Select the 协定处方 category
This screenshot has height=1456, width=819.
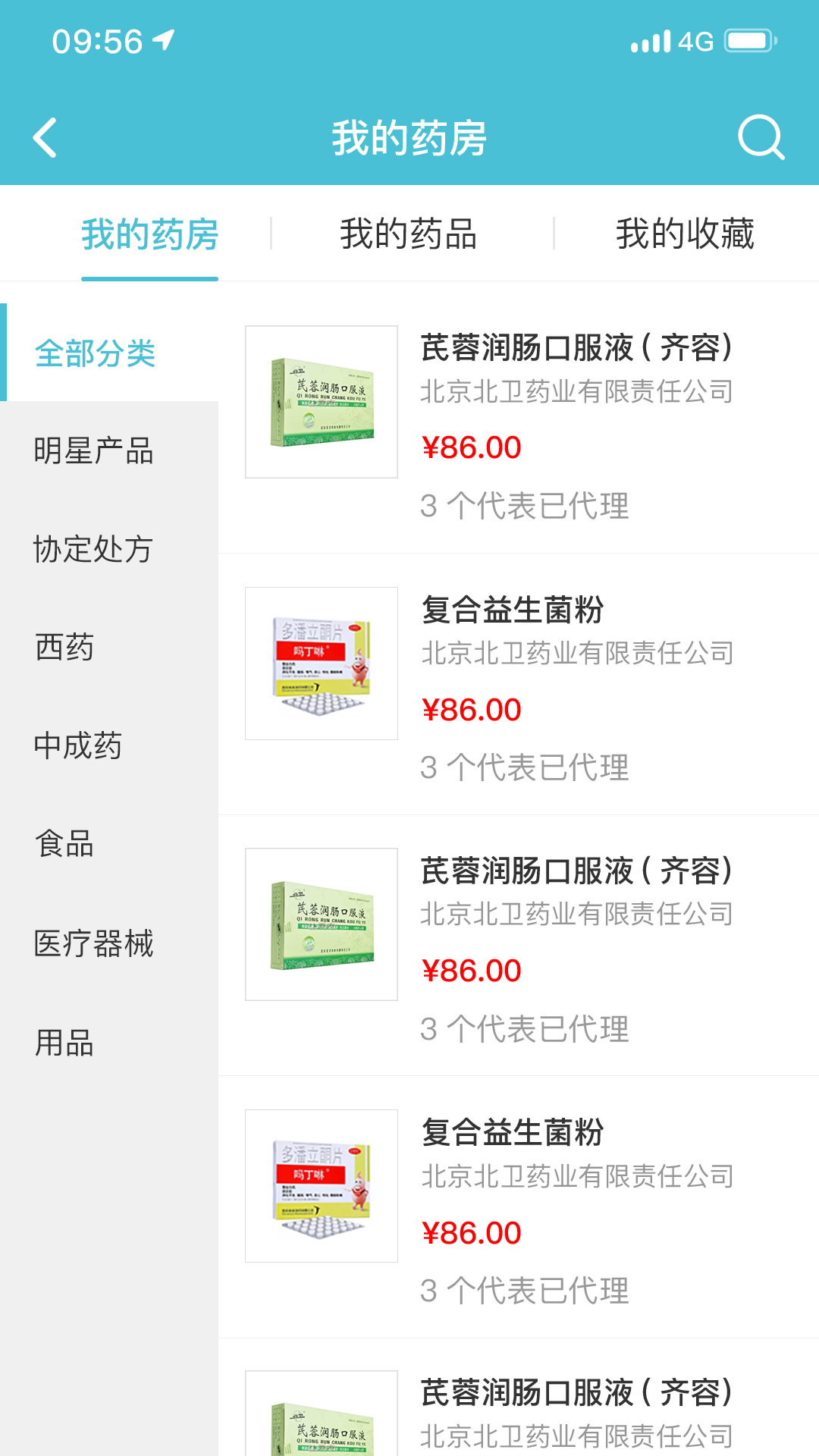click(x=94, y=551)
